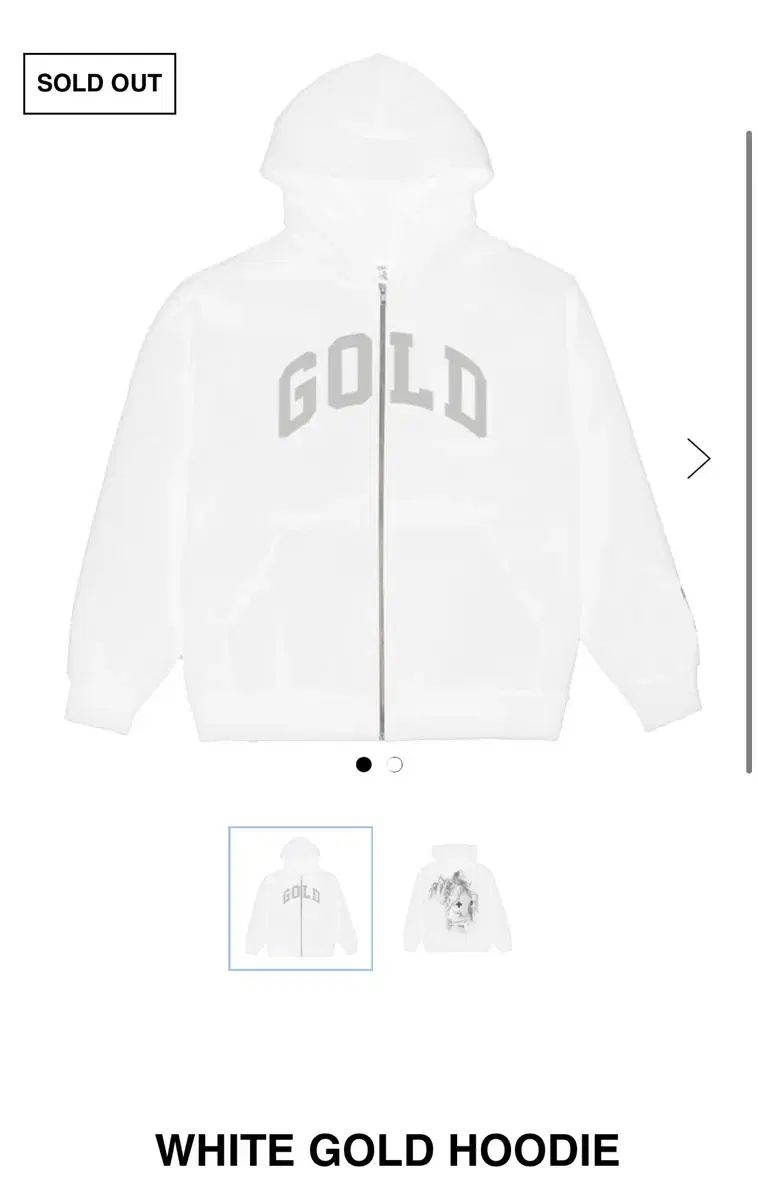Jump to the second image indicator dot
758x1200 pixels.
395,765
